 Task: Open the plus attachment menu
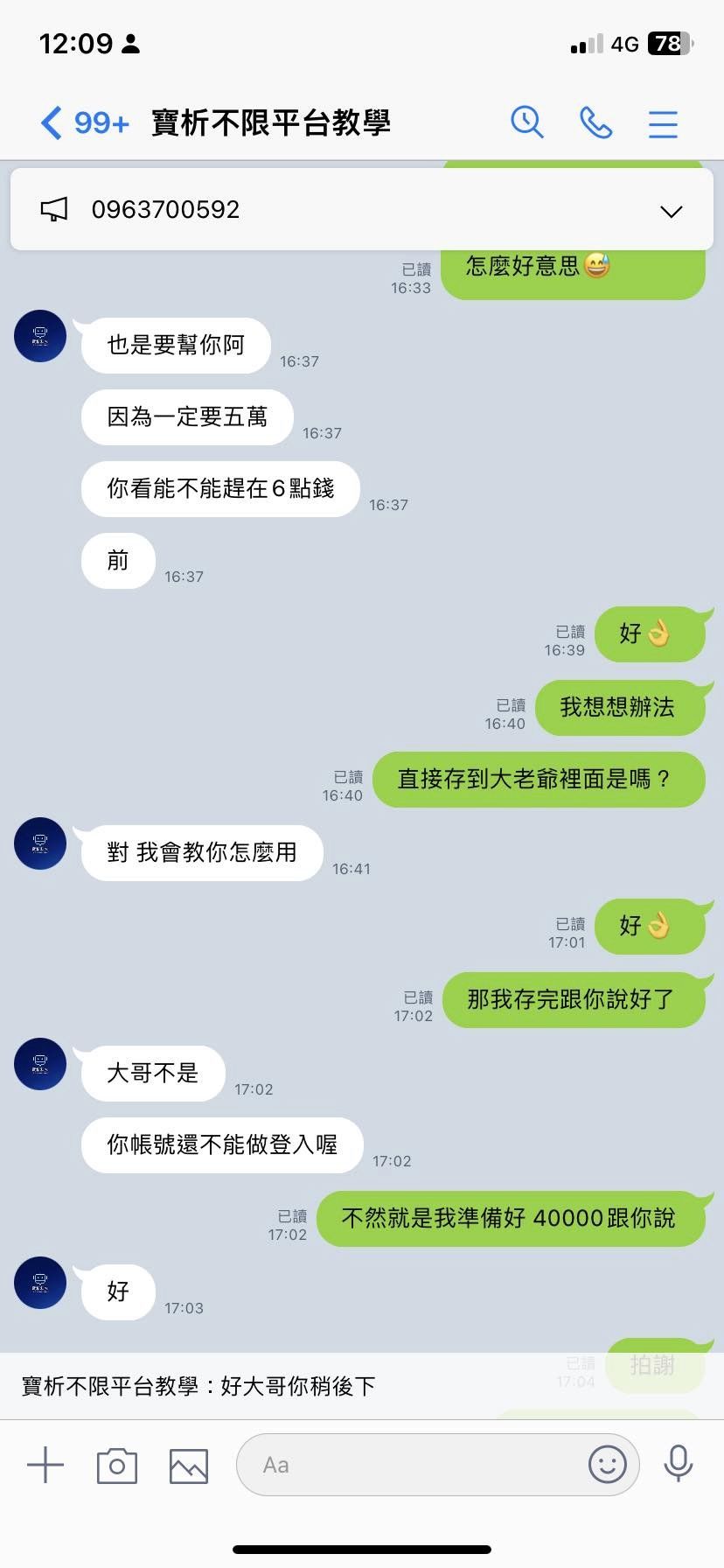pos(45,1465)
